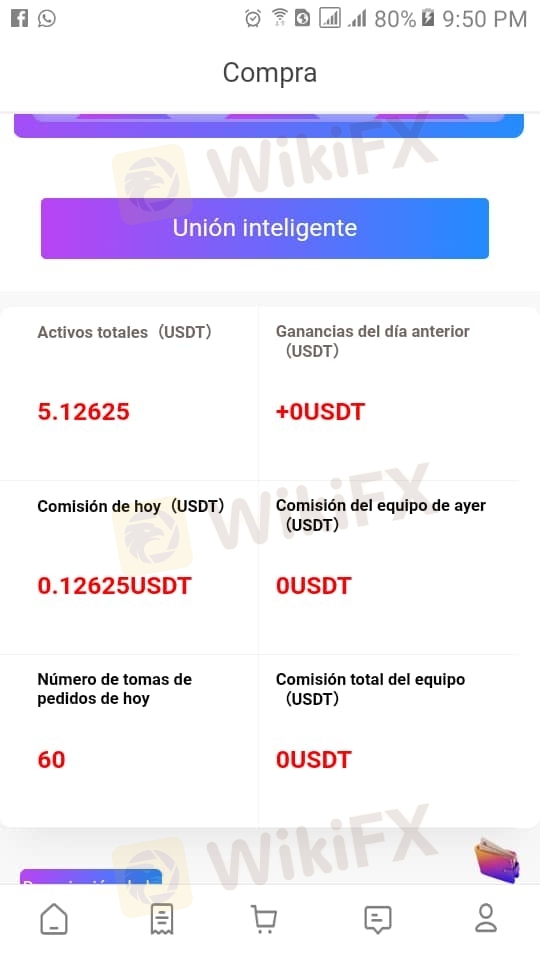Open the messages chat tab

click(377, 920)
